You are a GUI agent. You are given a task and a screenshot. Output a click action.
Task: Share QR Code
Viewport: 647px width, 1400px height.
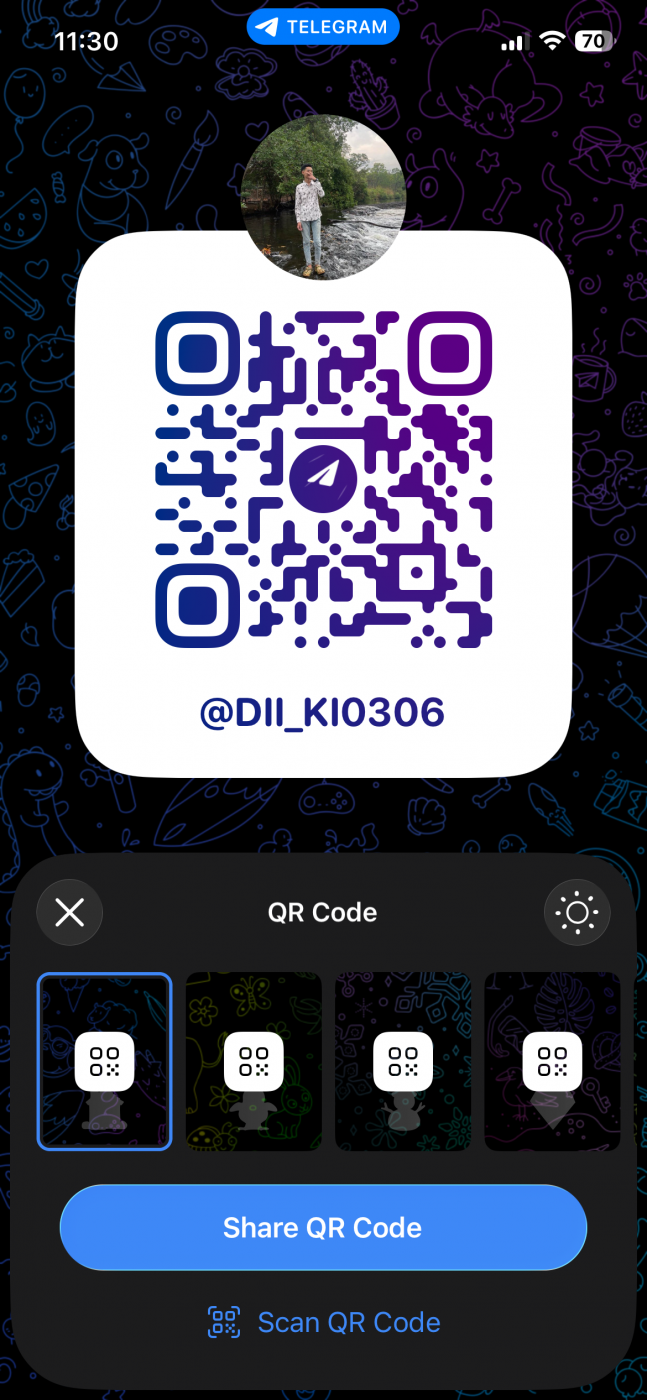[323, 1228]
